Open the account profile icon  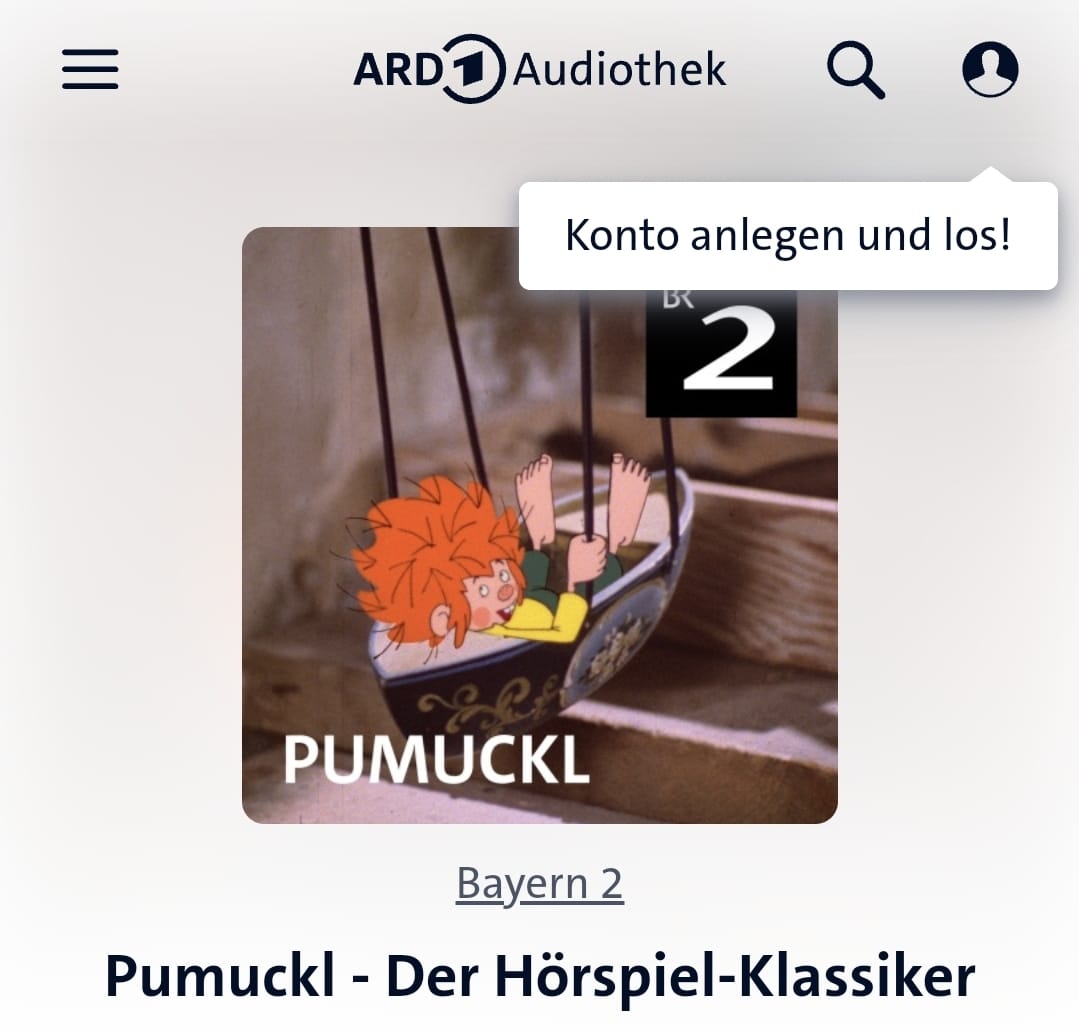tap(990, 69)
